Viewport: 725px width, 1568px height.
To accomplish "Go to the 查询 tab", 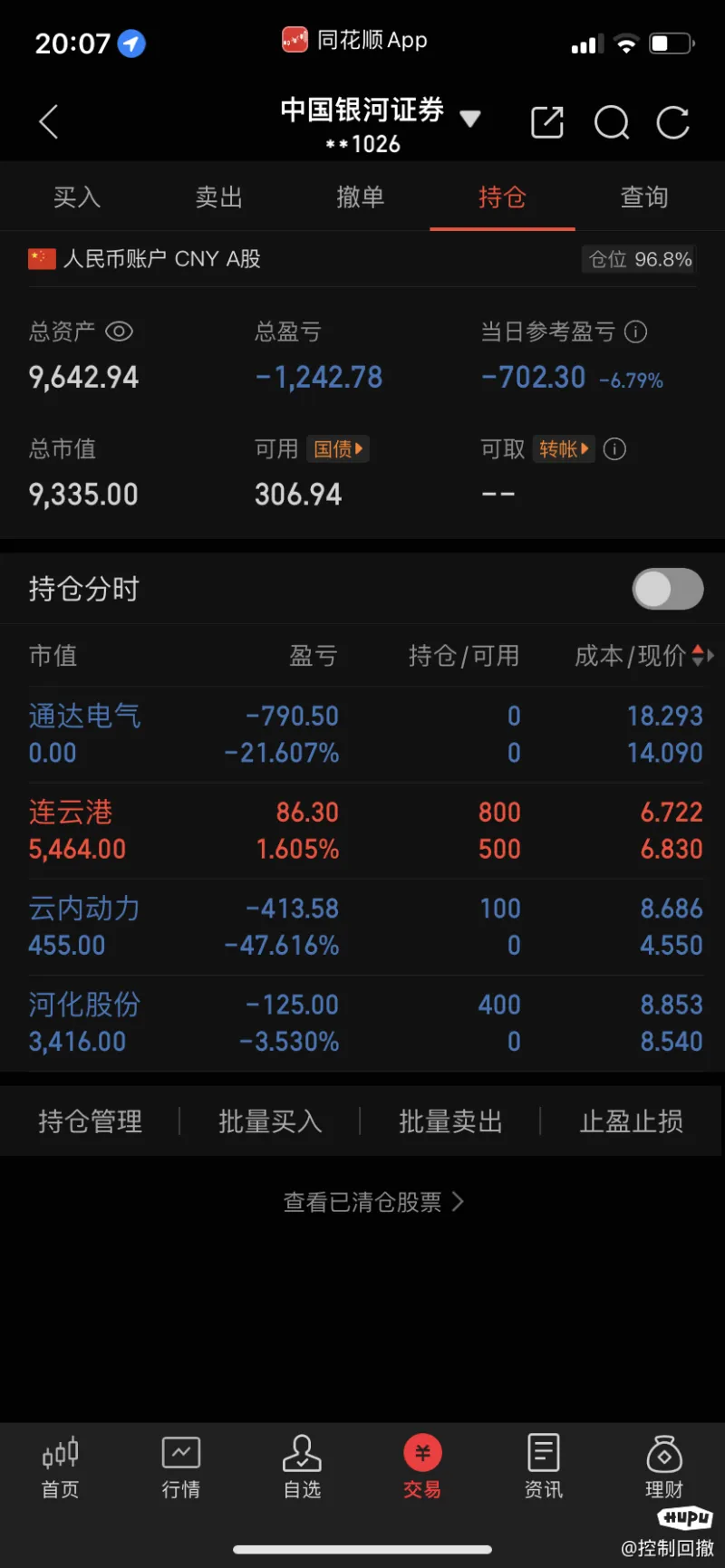I will 644,197.
